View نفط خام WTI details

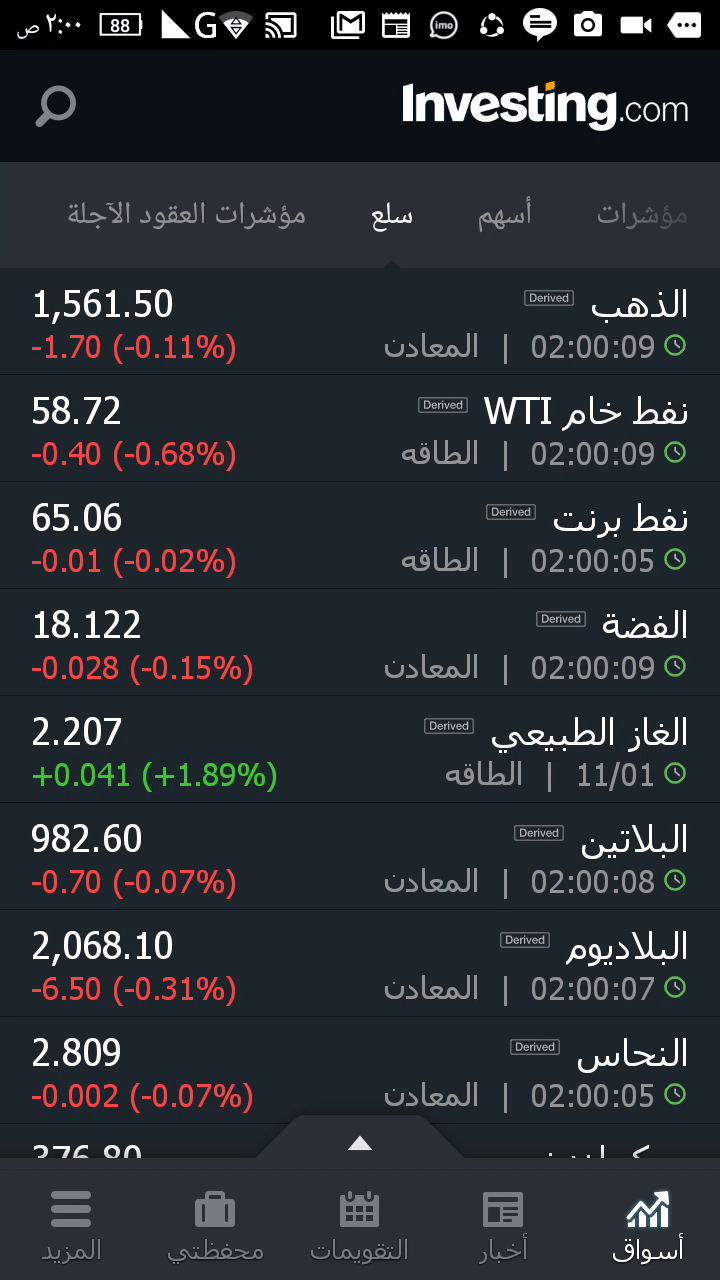click(x=360, y=429)
